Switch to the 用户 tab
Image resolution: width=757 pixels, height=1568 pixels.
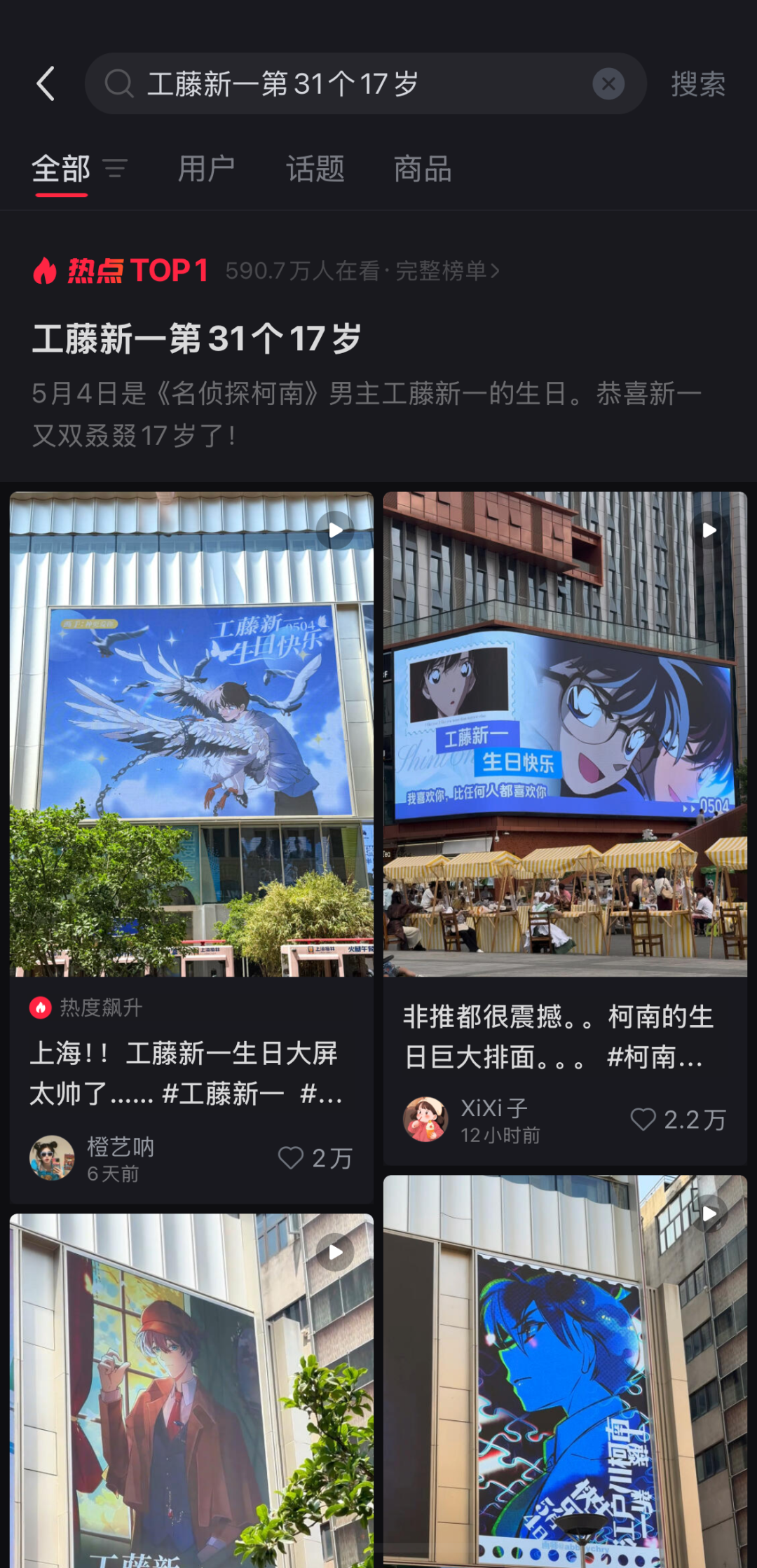(206, 169)
